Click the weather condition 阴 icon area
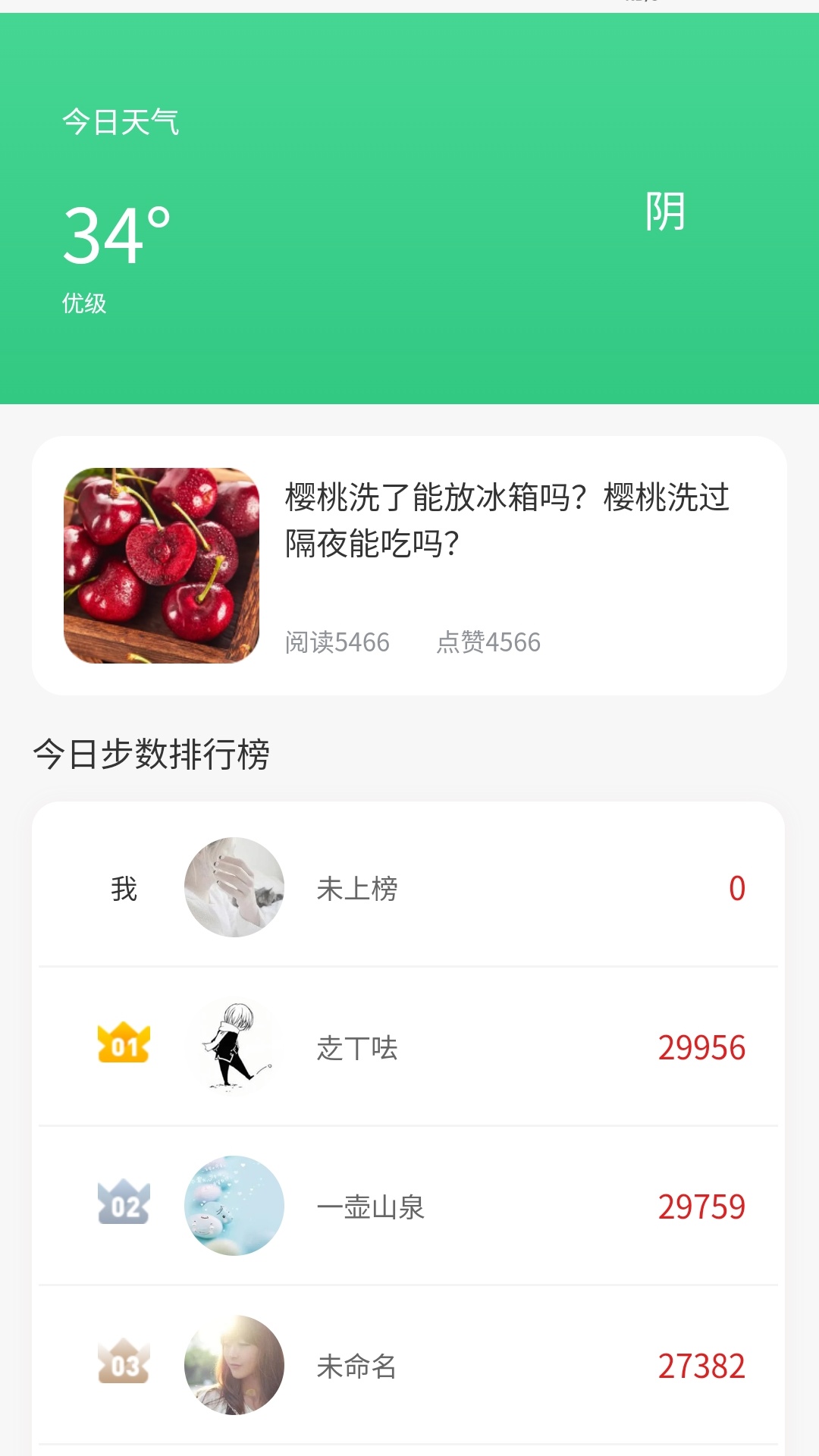Screen dimensions: 819x1456 664,212
